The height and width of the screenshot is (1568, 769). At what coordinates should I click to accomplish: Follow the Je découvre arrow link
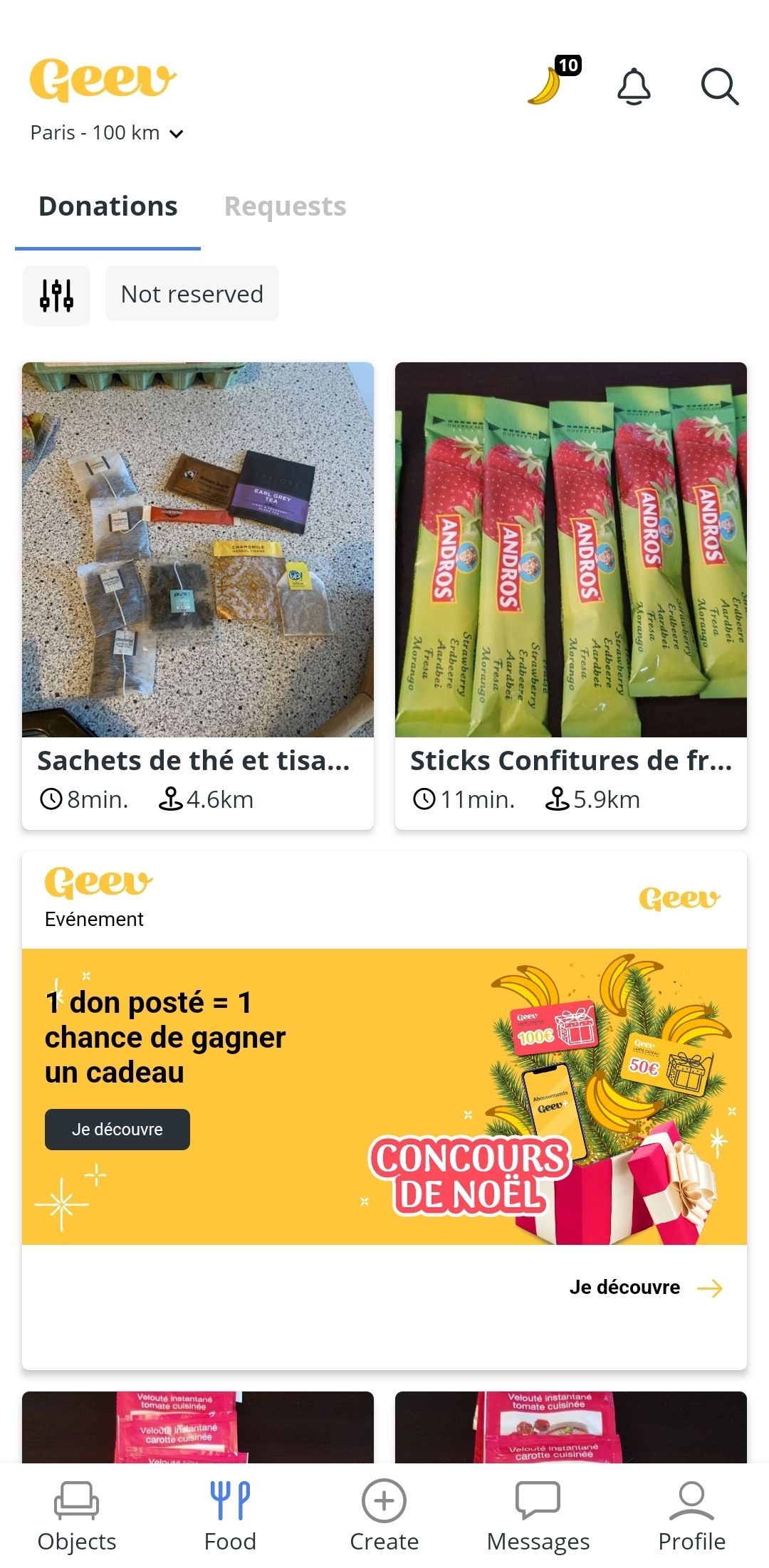pyautogui.click(x=646, y=1288)
